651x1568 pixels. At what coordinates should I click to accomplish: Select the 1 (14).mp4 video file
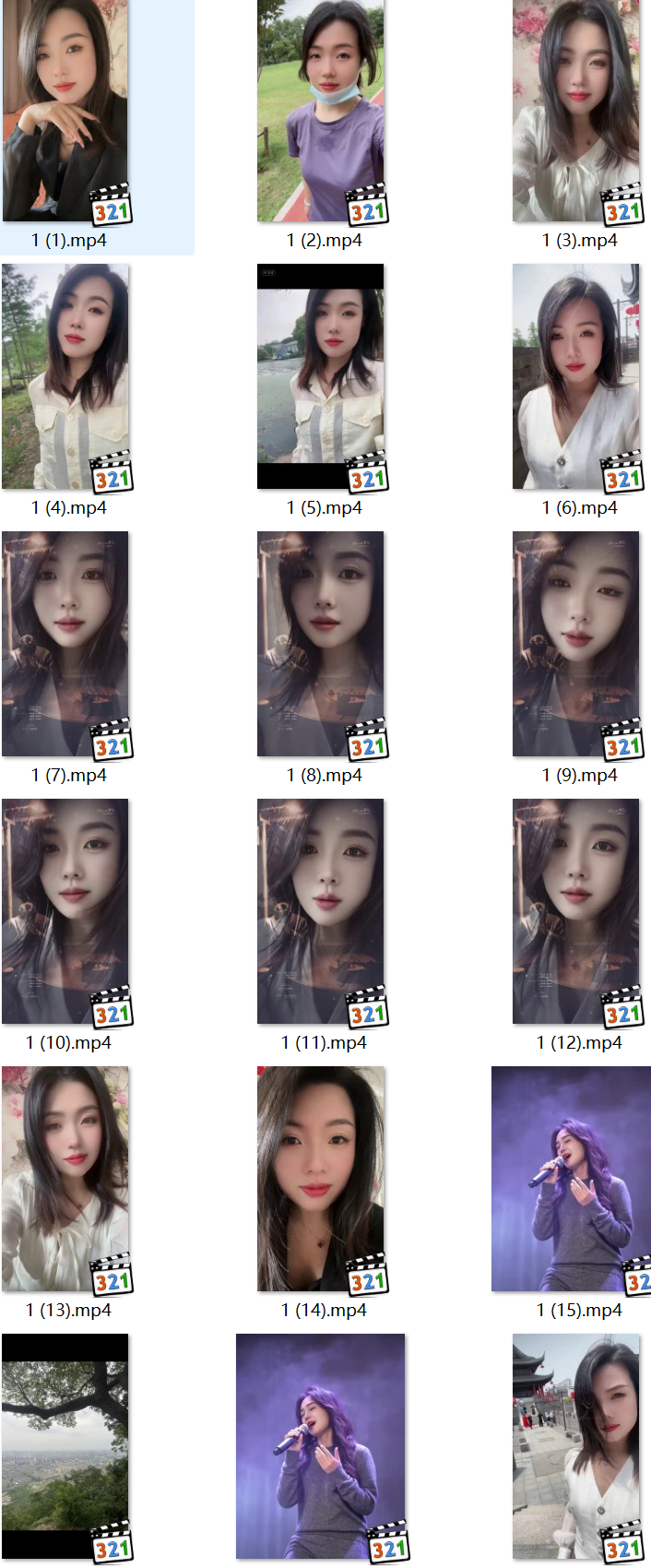(321, 1179)
